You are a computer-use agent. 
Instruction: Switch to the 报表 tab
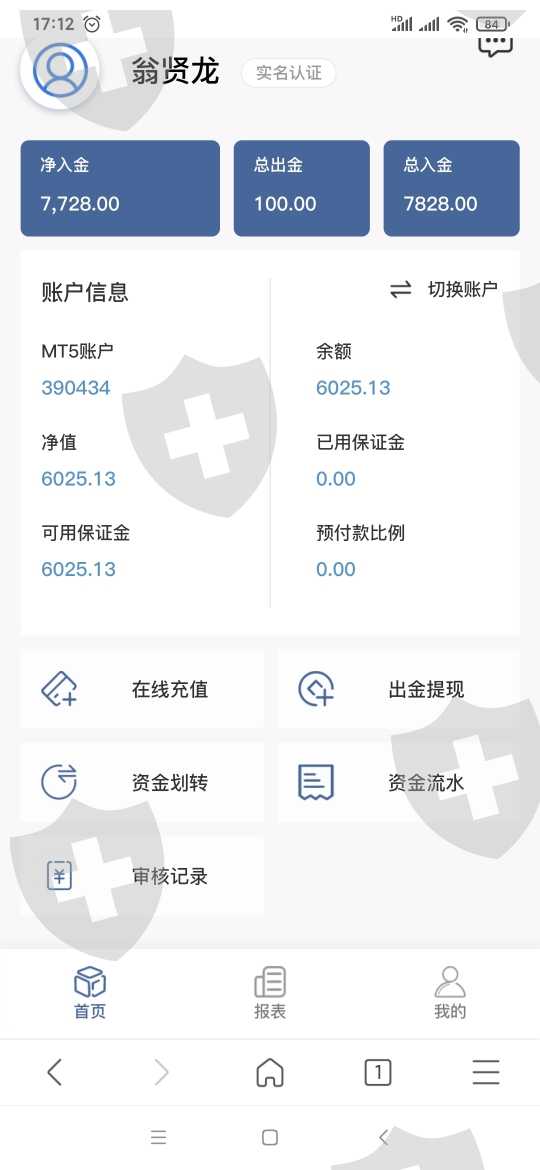click(270, 993)
